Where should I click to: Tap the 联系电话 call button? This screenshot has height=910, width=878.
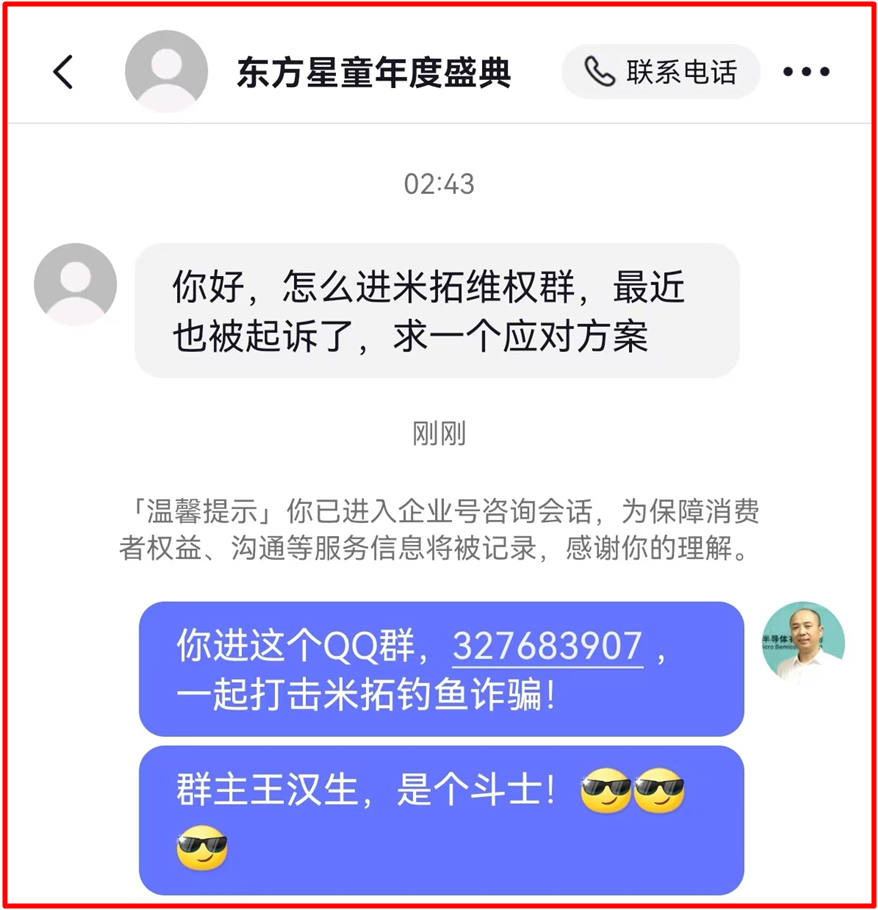(x=661, y=72)
